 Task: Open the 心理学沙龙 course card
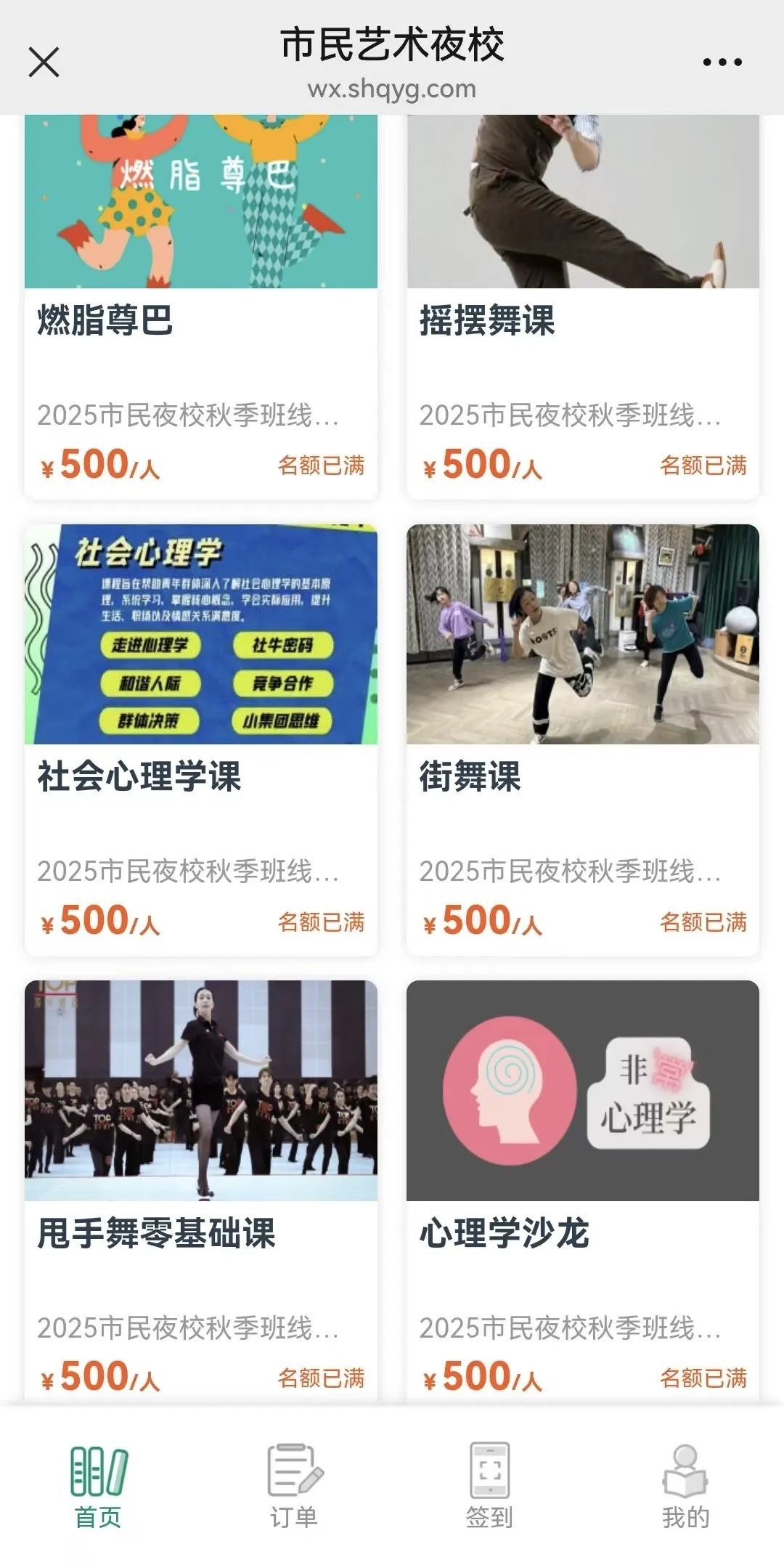coord(582,1232)
